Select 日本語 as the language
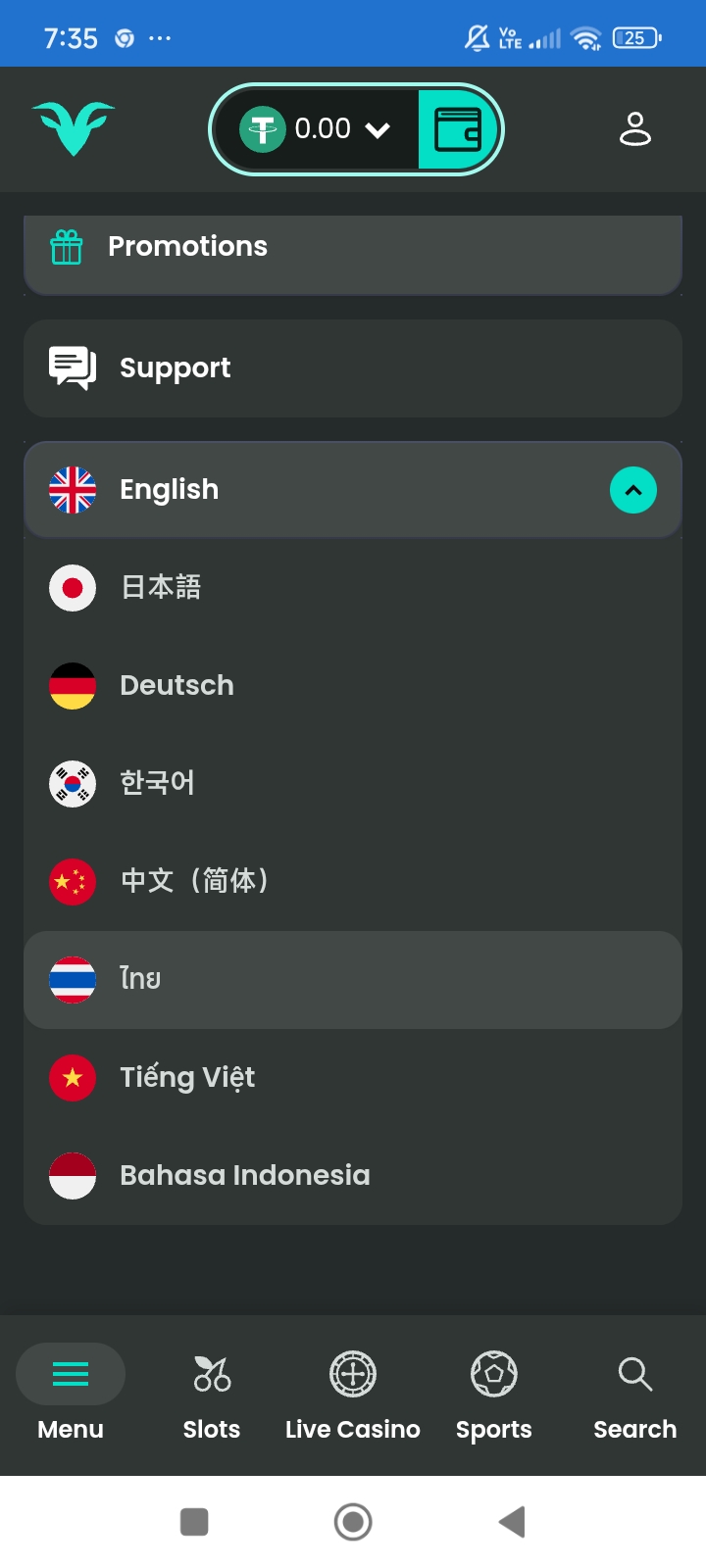706x1568 pixels. [352, 588]
